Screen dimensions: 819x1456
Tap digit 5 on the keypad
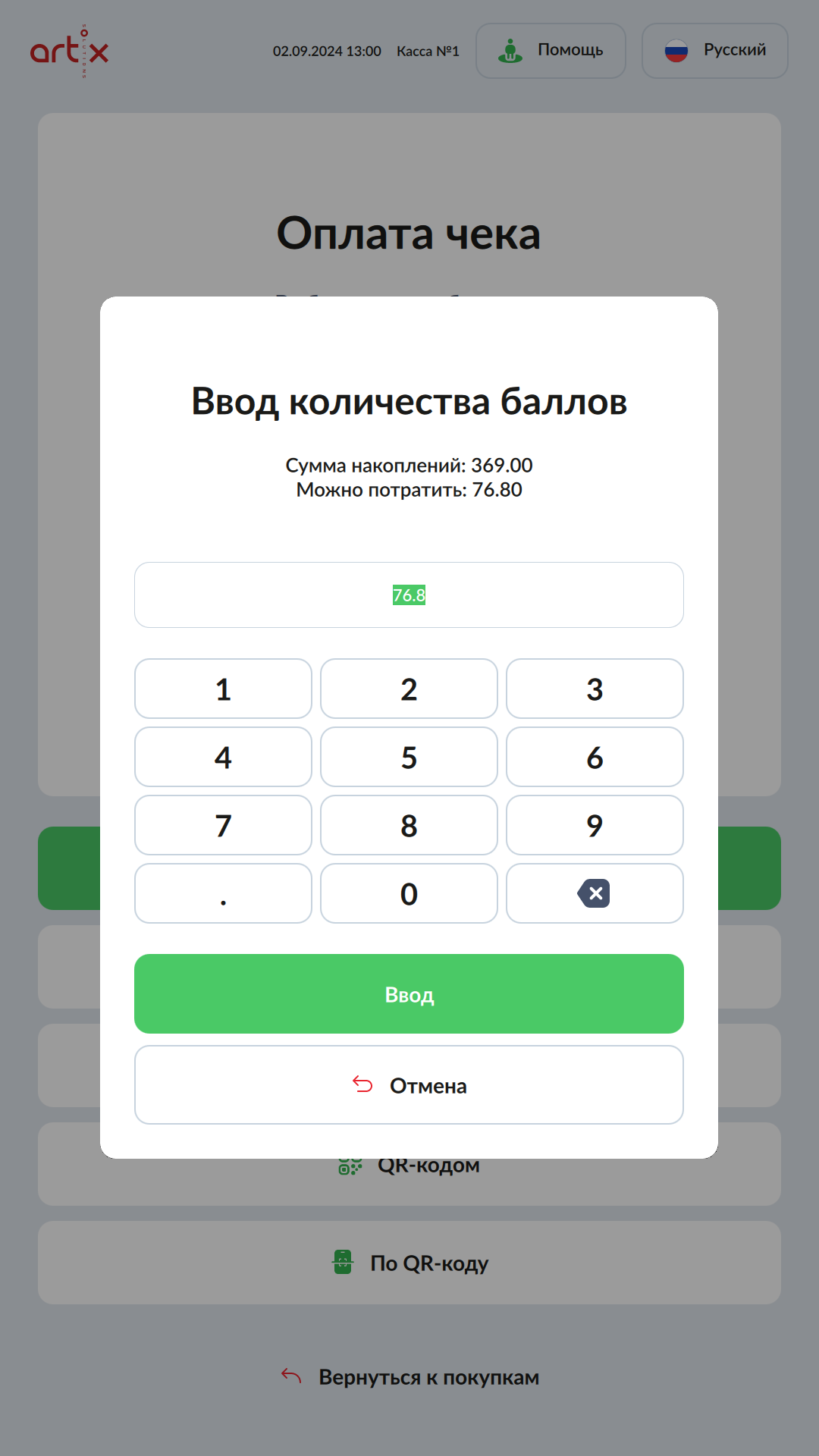point(409,757)
